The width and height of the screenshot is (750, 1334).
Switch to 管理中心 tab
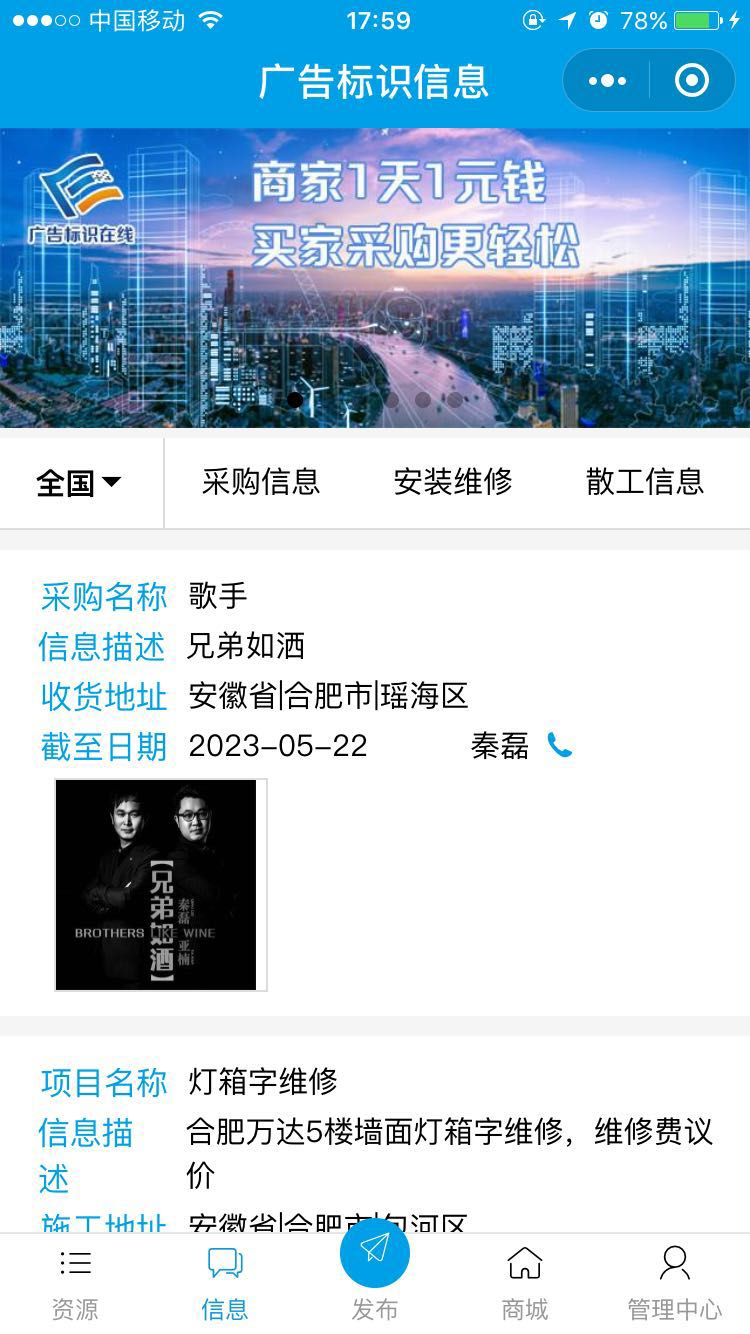tap(675, 1283)
